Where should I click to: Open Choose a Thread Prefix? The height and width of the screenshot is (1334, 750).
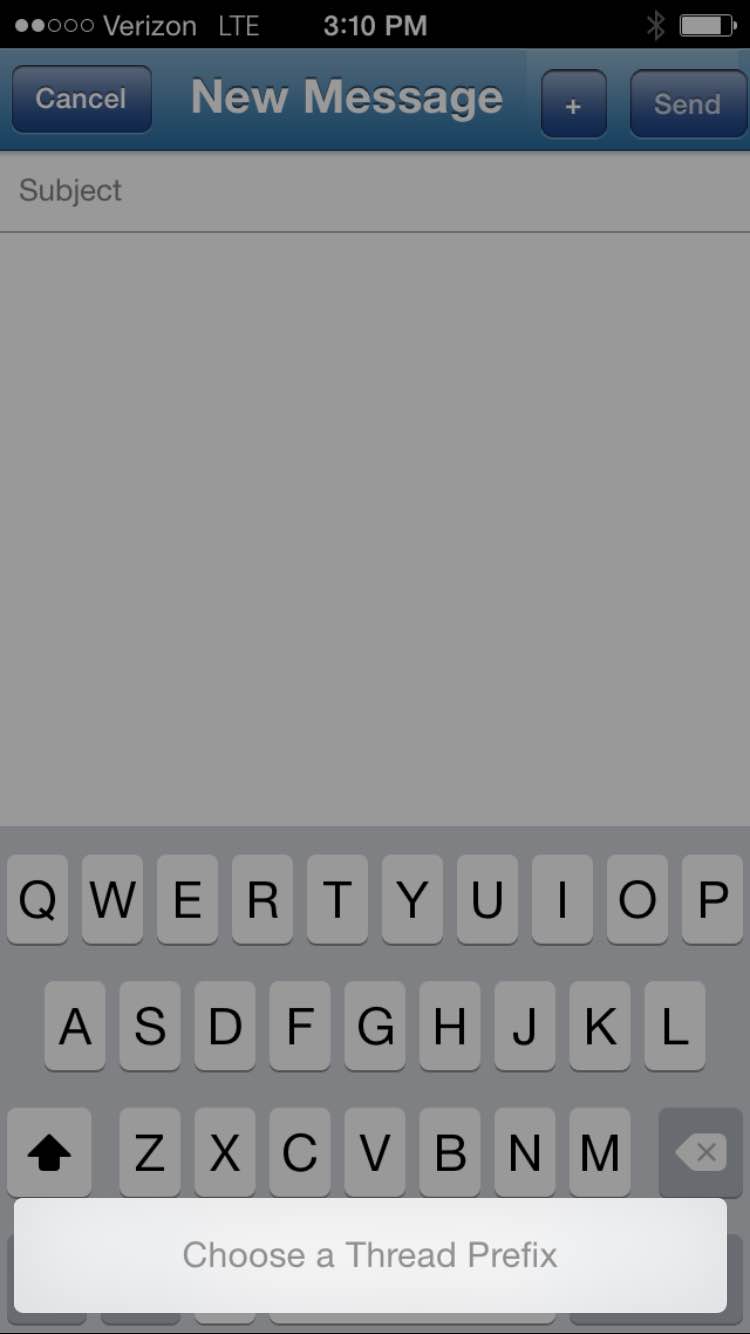pyautogui.click(x=370, y=1255)
